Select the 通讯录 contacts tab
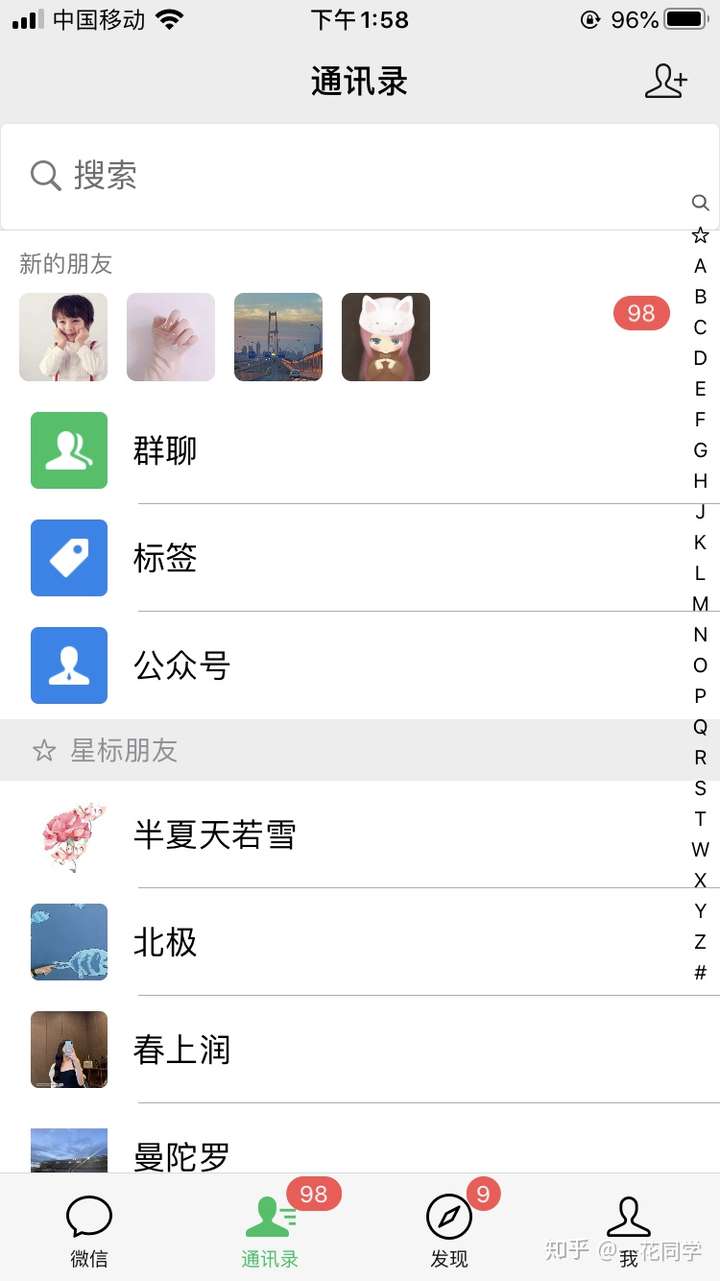The width and height of the screenshot is (720, 1281). pyautogui.click(x=270, y=1231)
